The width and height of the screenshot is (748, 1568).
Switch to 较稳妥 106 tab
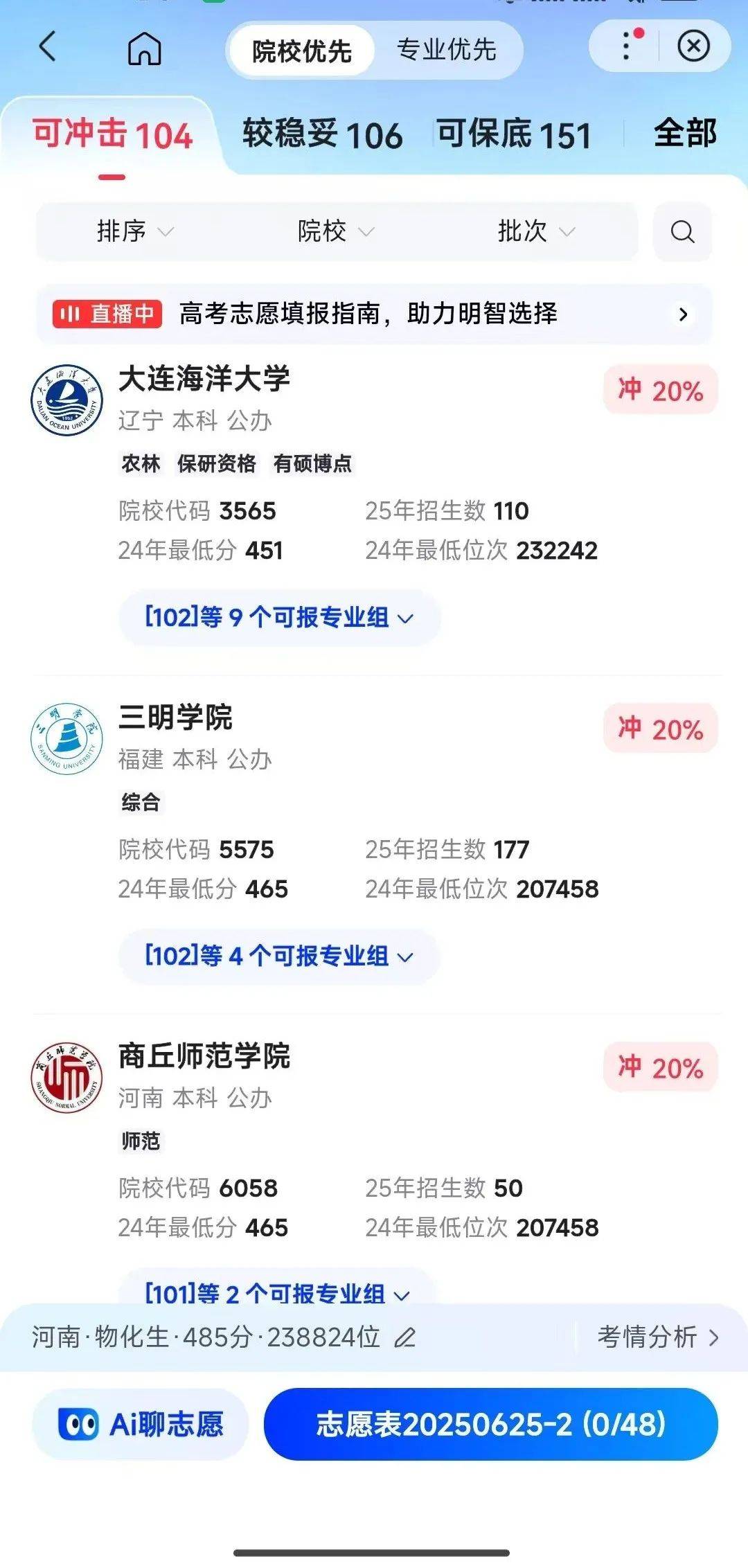pyautogui.click(x=322, y=134)
